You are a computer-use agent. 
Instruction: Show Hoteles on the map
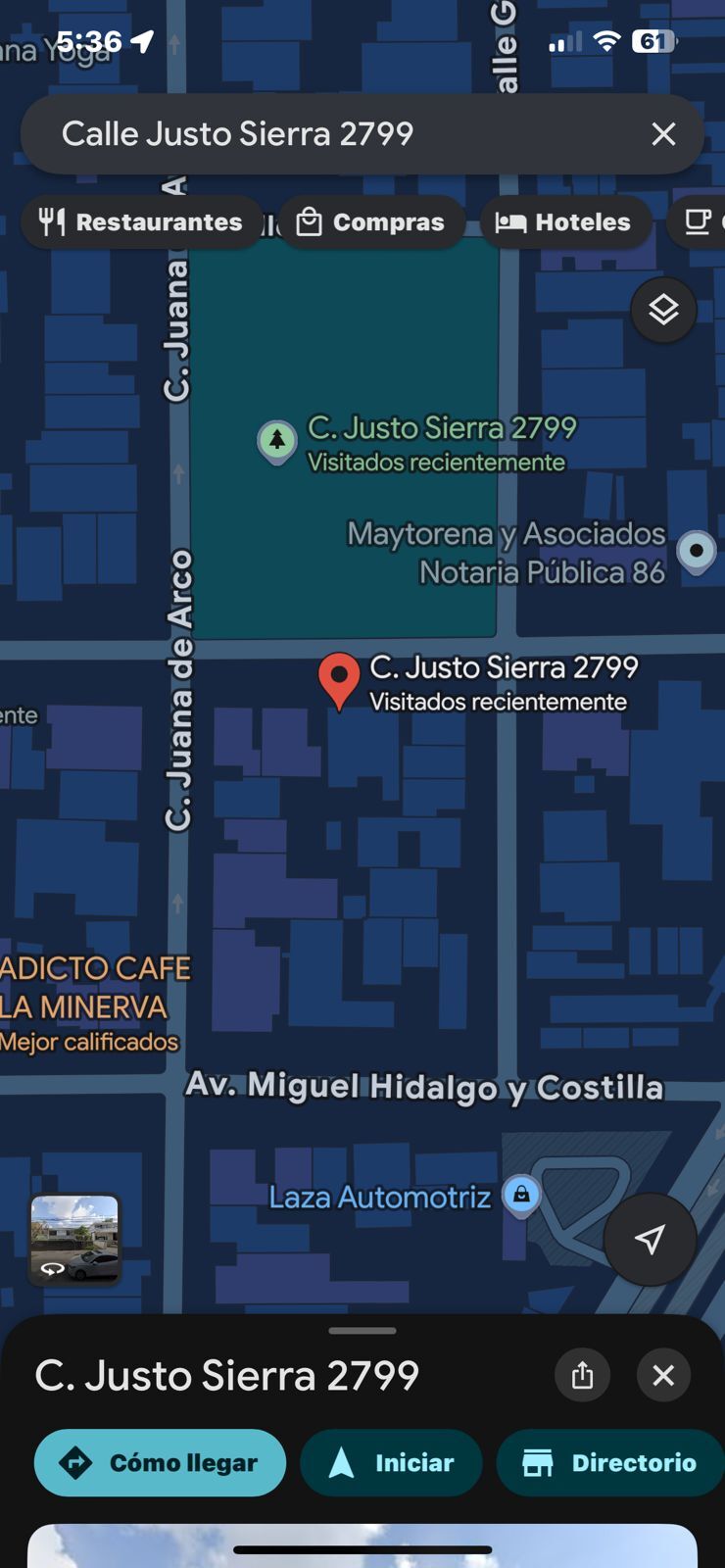tap(564, 222)
